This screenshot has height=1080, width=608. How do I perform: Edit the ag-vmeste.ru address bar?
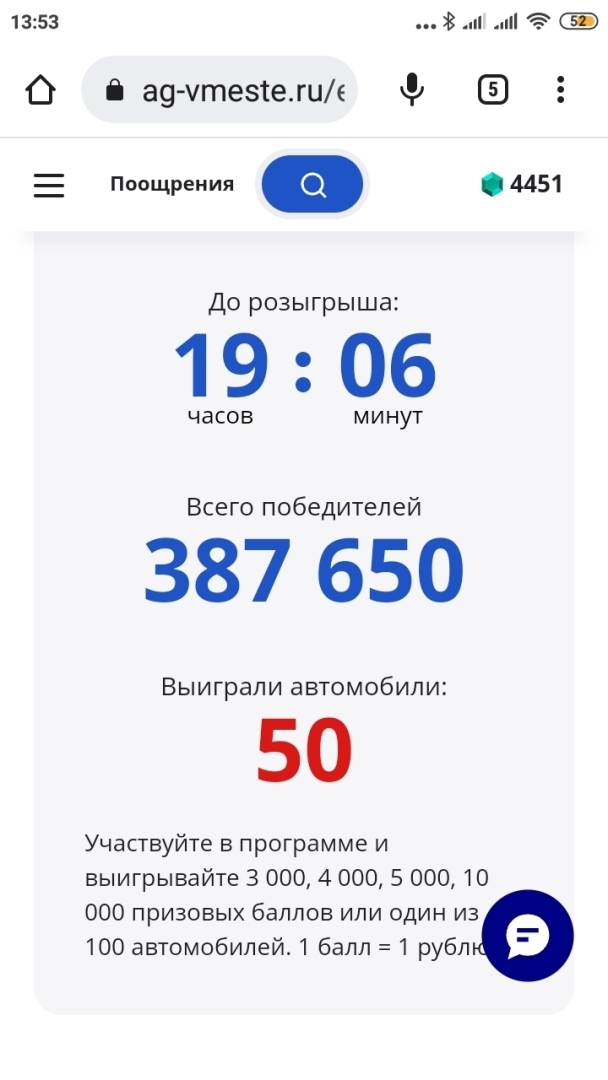(x=228, y=91)
